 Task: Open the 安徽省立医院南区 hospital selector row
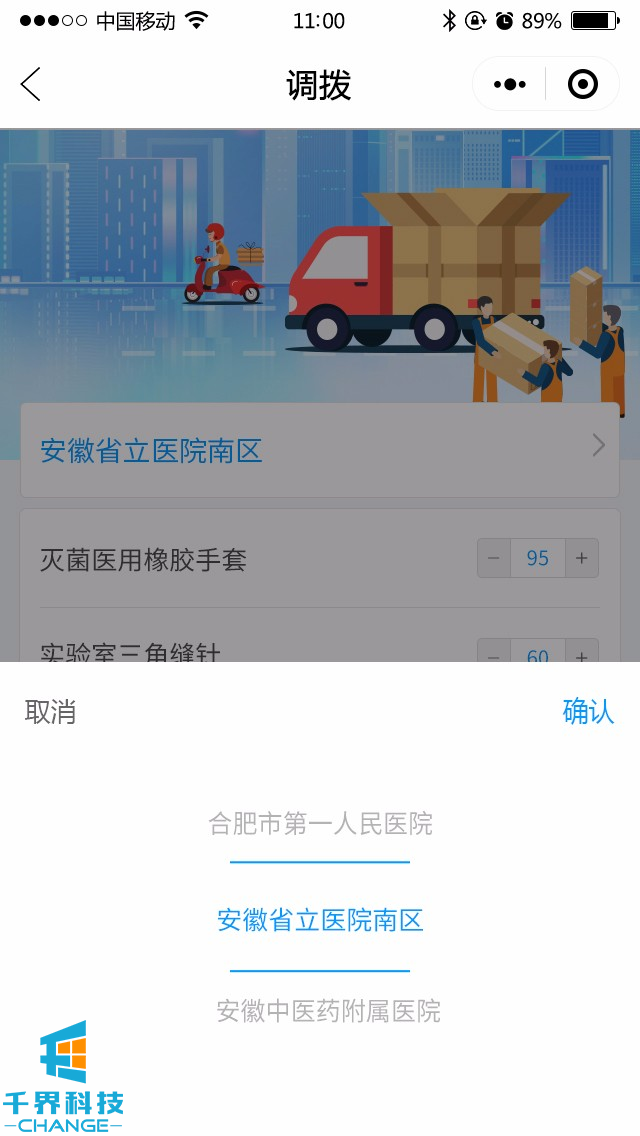tap(320, 450)
